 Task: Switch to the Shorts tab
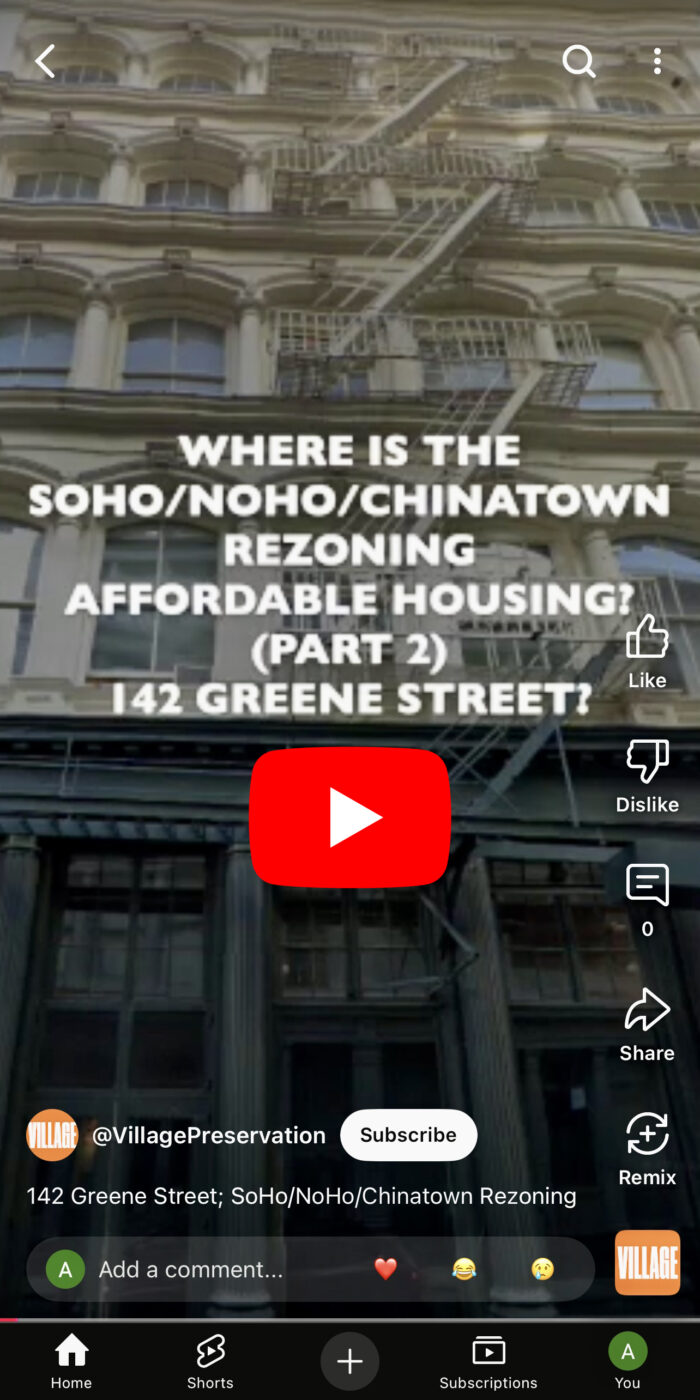tap(210, 1362)
